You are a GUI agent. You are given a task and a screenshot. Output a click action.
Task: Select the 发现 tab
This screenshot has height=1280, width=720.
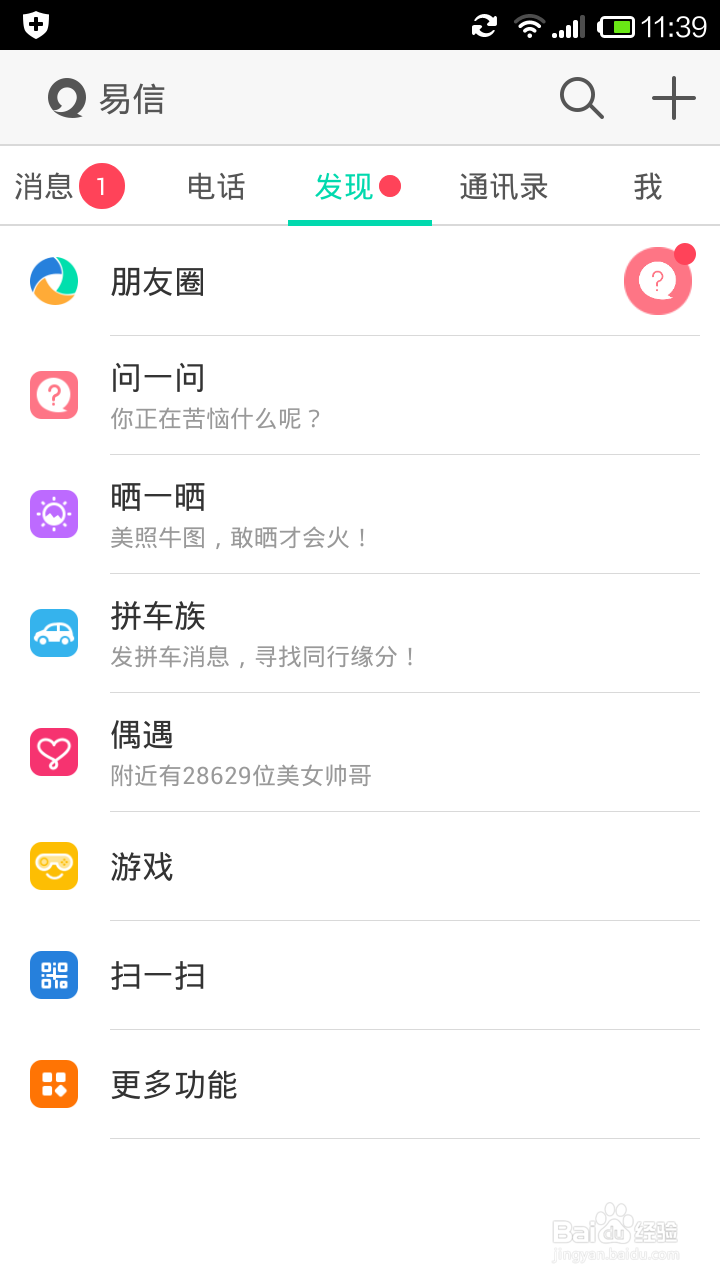click(x=360, y=187)
